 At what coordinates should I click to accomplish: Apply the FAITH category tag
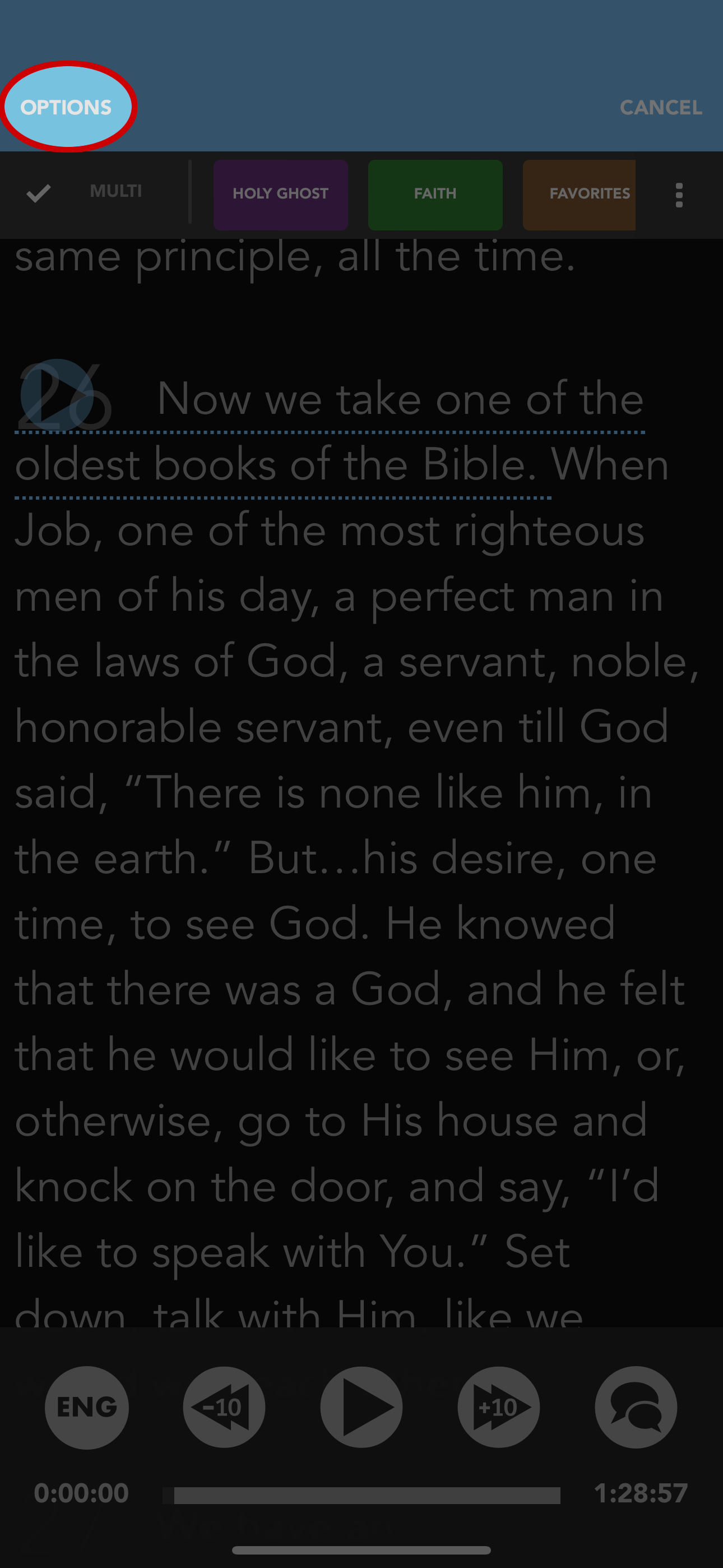(435, 195)
